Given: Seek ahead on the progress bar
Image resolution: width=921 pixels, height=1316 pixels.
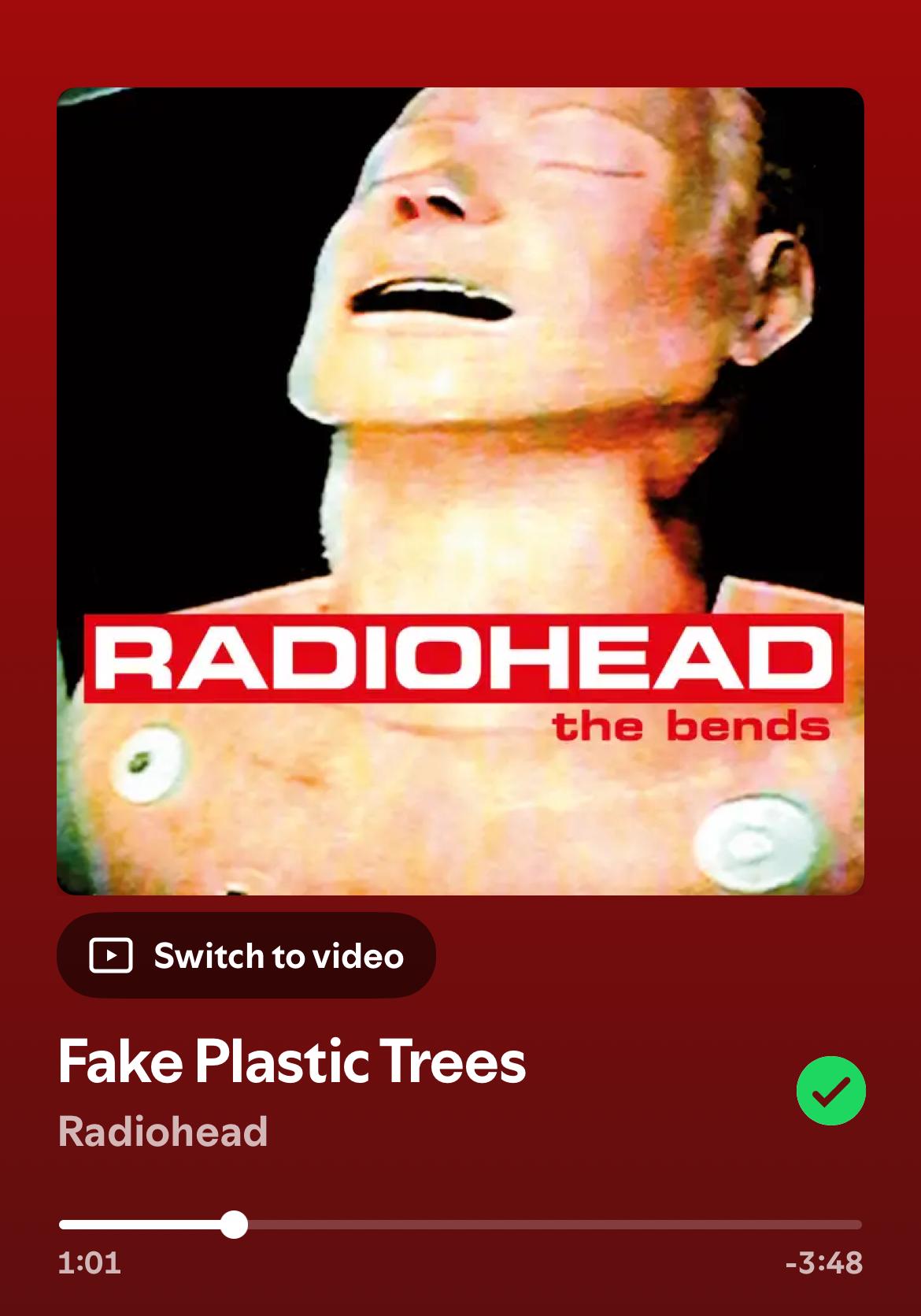Looking at the screenshot, I should tap(551, 1225).
